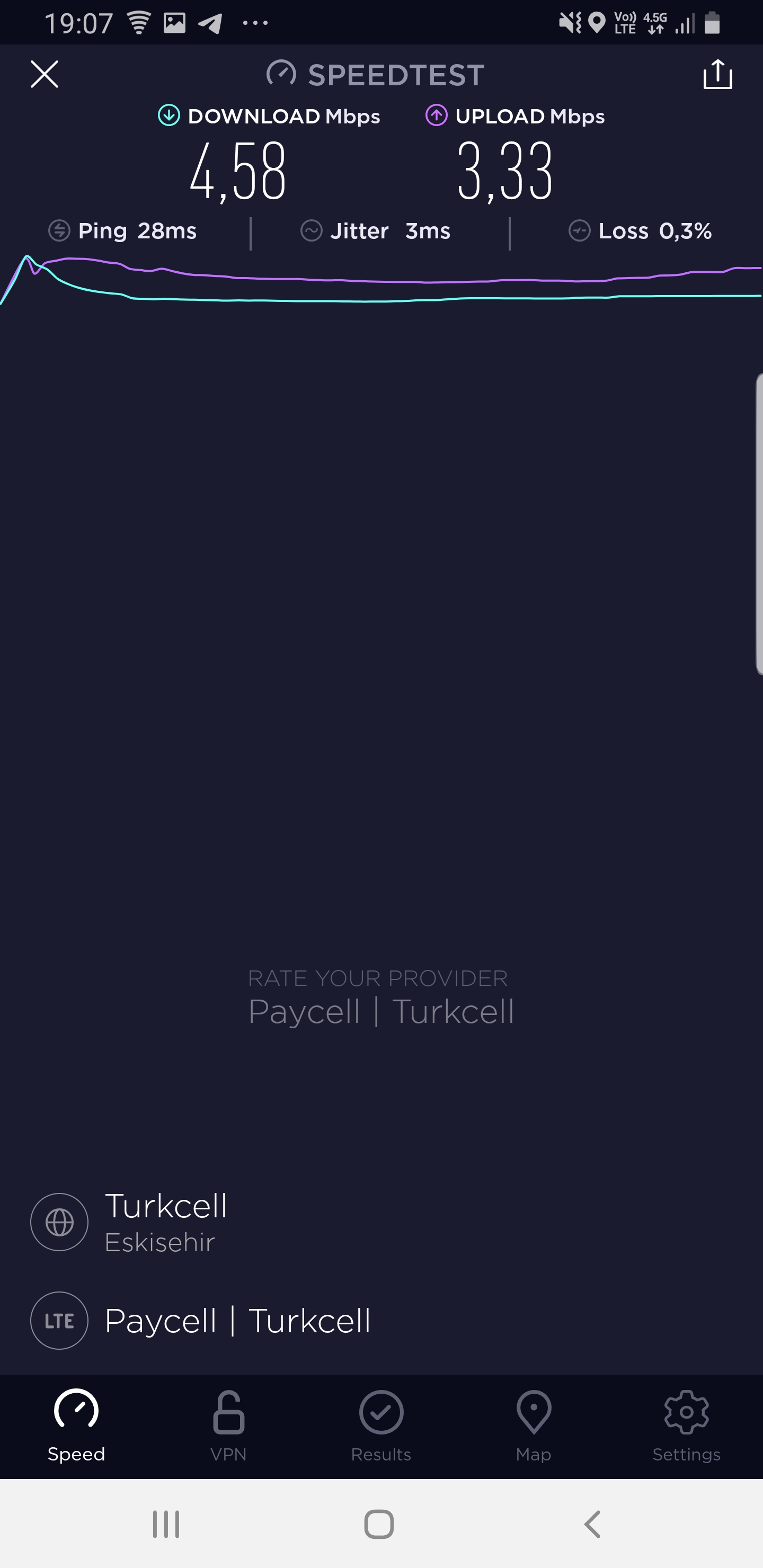Go back using system navigation
The height and width of the screenshot is (1568, 763).
coord(592,1524)
